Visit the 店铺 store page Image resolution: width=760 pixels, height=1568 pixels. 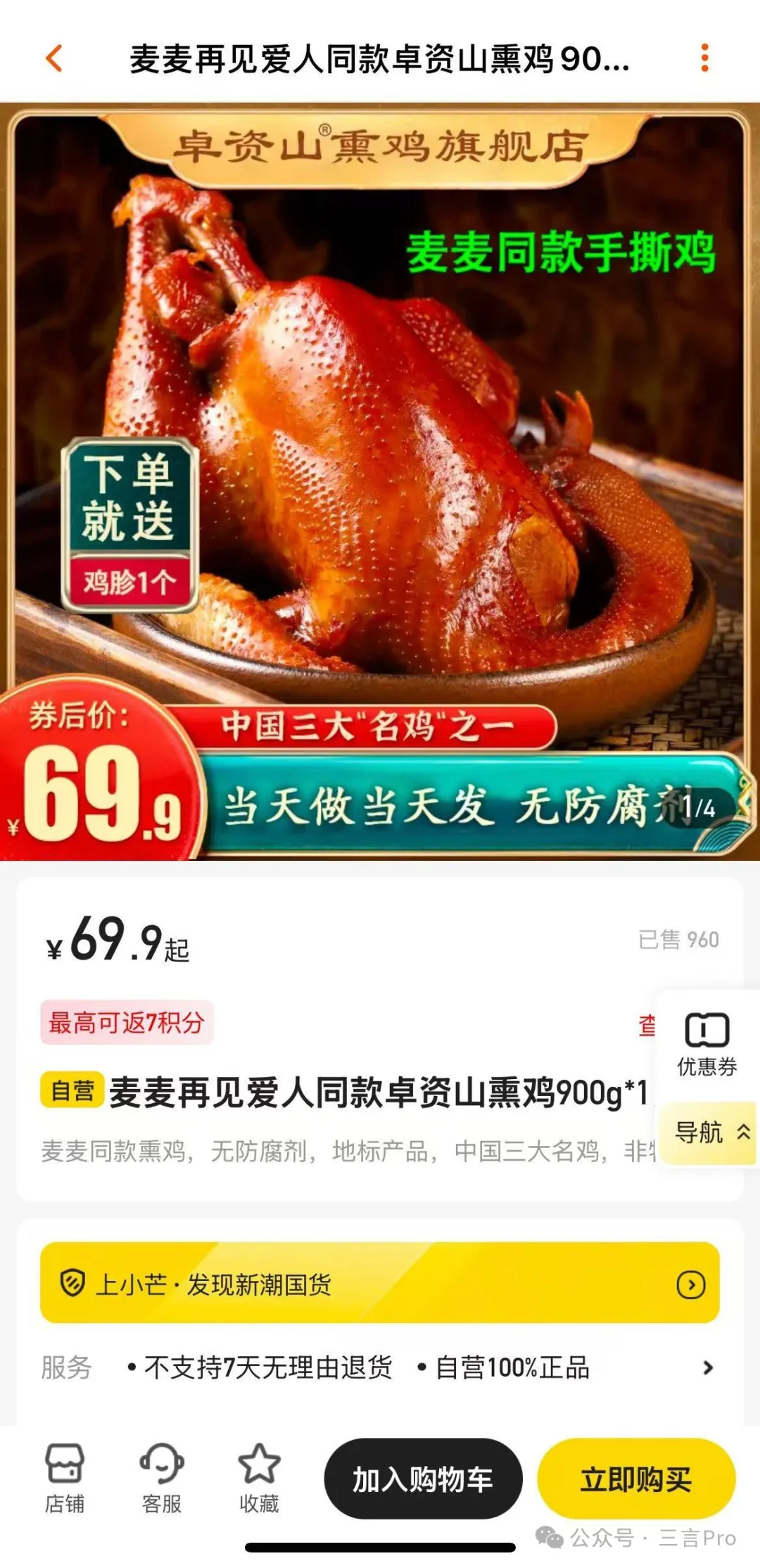tap(65, 1479)
